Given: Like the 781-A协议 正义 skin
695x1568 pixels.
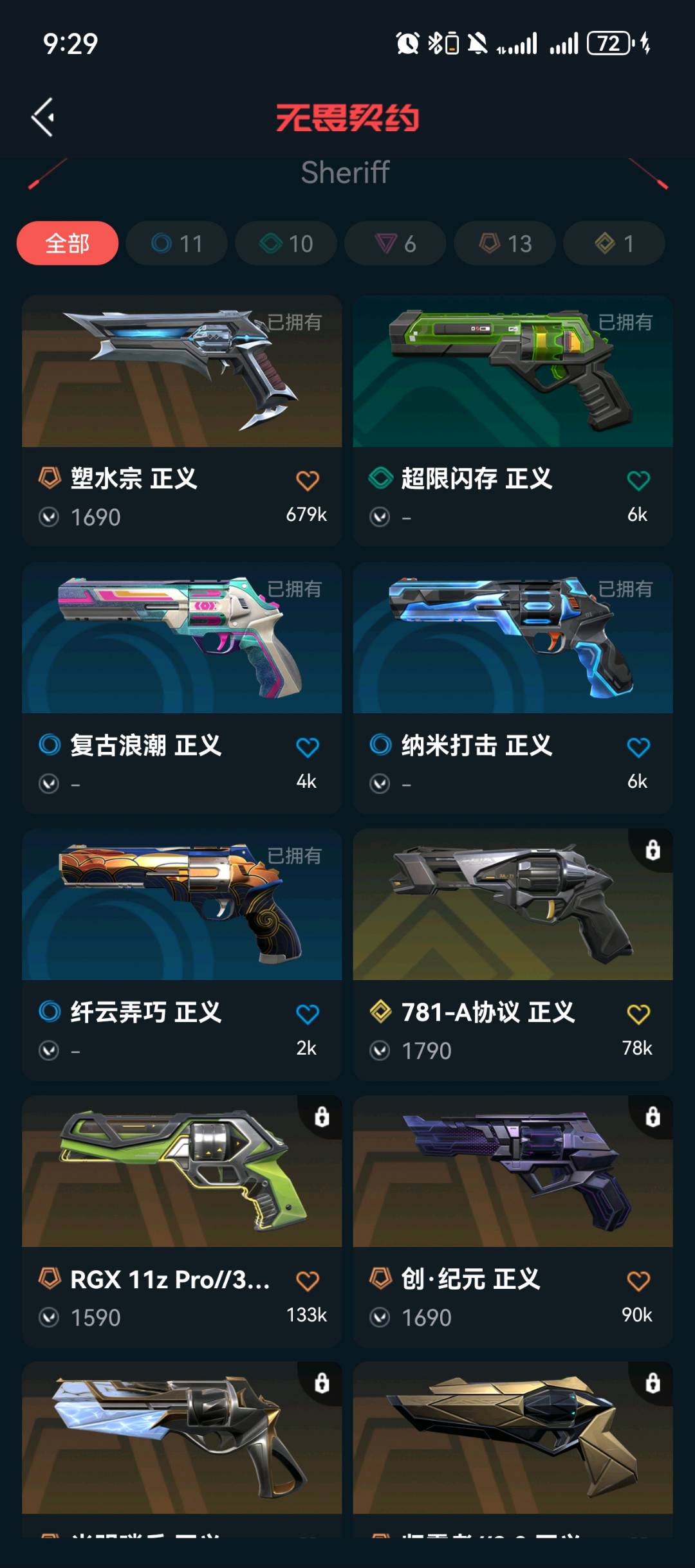Looking at the screenshot, I should point(638,1014).
